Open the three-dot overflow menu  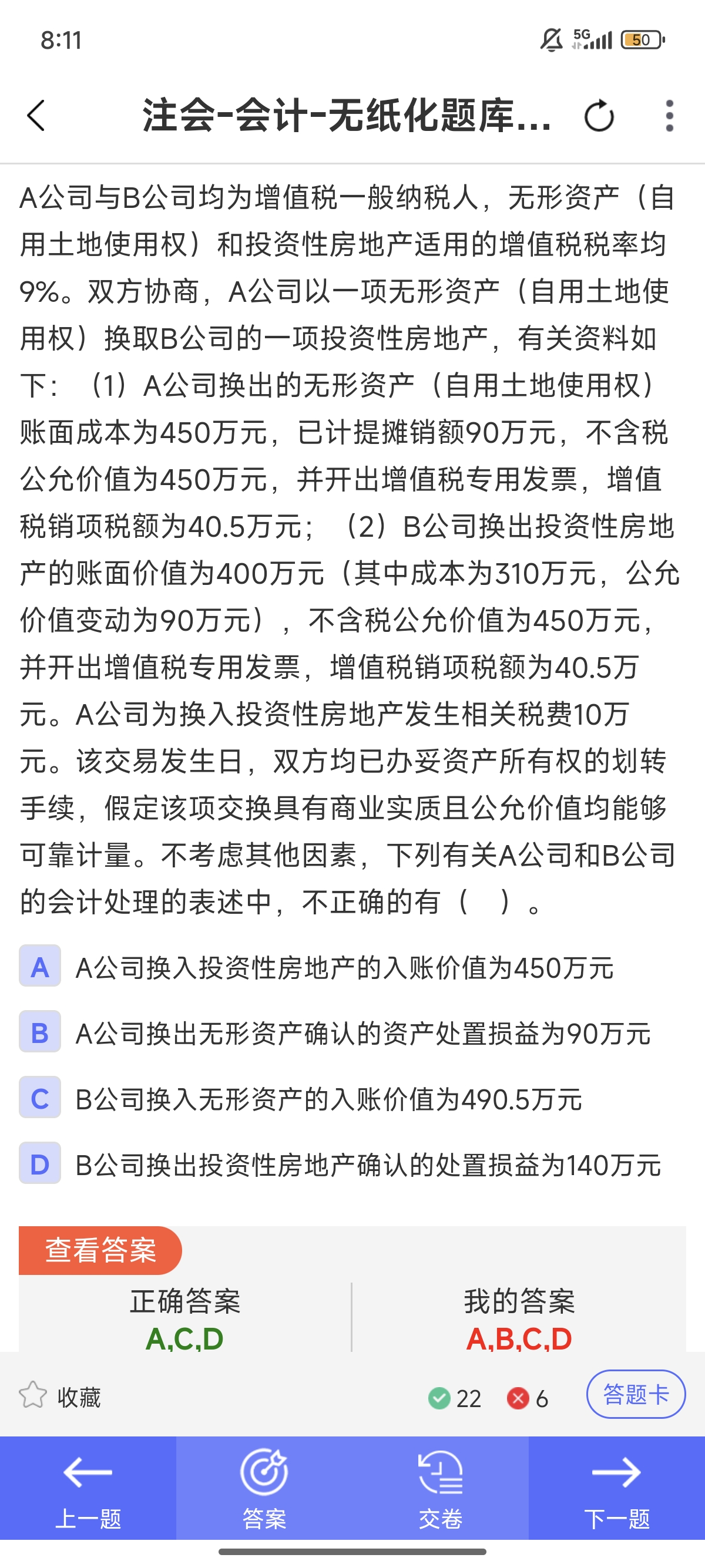pos(669,115)
